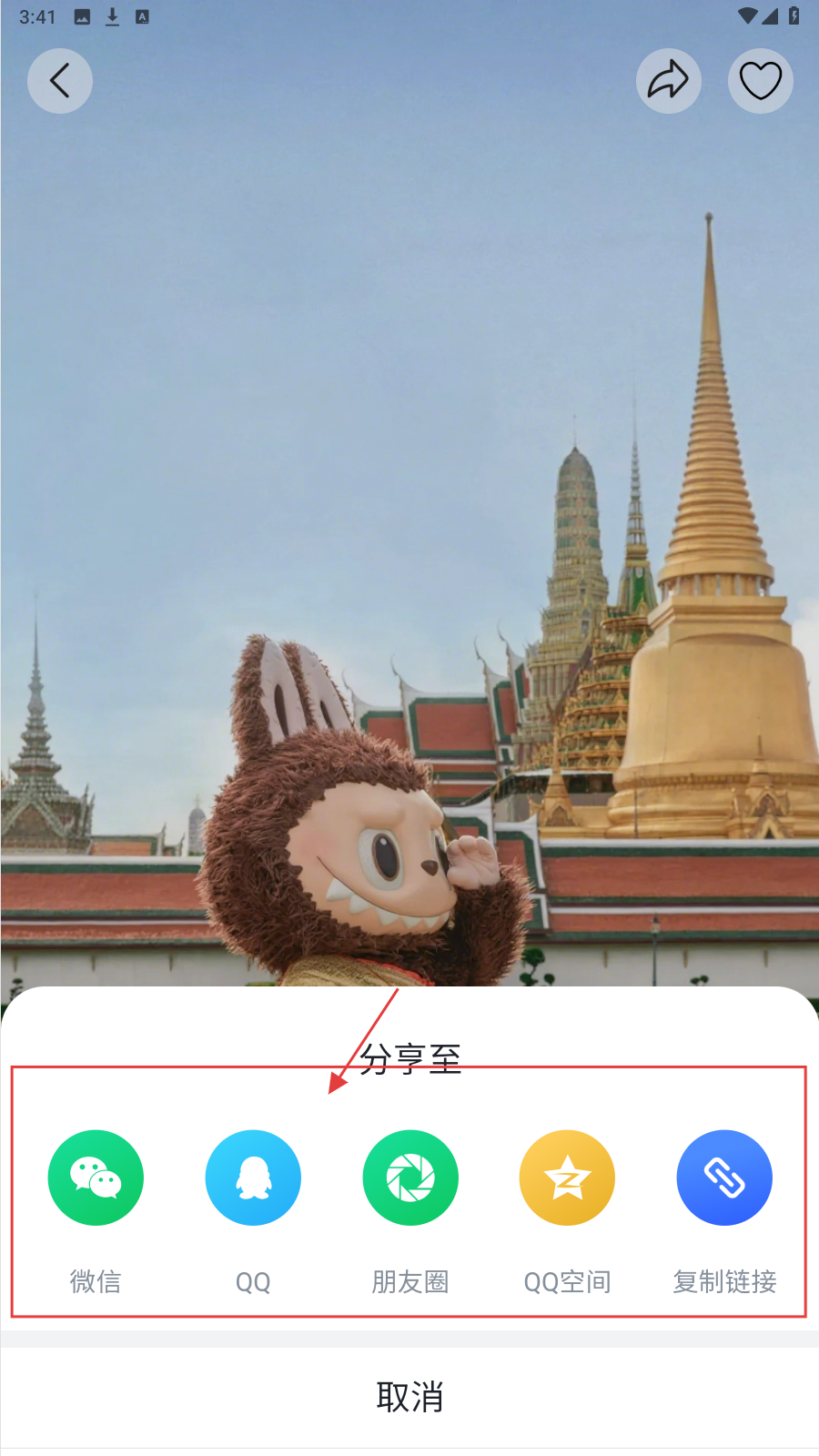Go back using the top arrow

[x=60, y=81]
